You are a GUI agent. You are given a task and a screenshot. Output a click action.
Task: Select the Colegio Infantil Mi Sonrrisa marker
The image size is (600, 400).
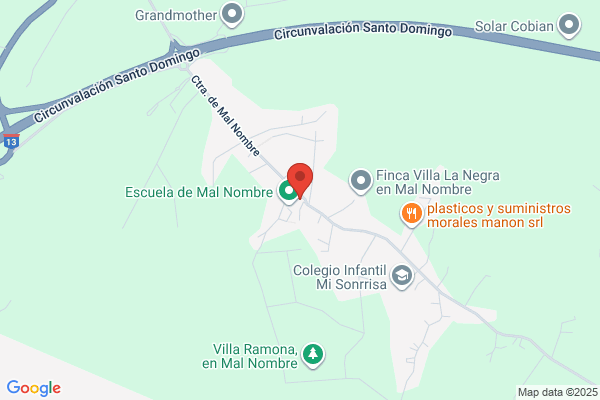[x=402, y=276]
